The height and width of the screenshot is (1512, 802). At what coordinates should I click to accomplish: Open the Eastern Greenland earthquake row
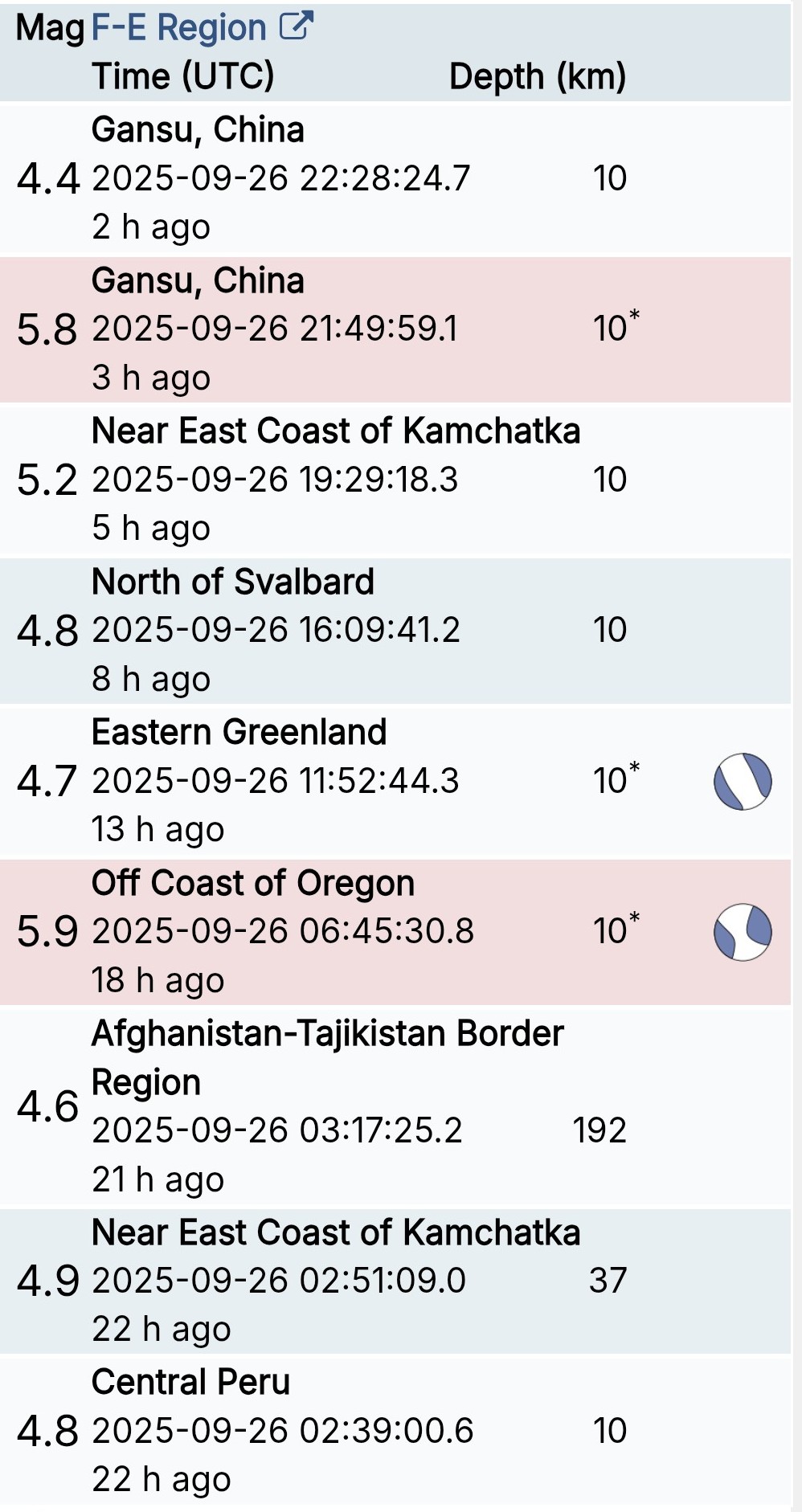point(395,781)
